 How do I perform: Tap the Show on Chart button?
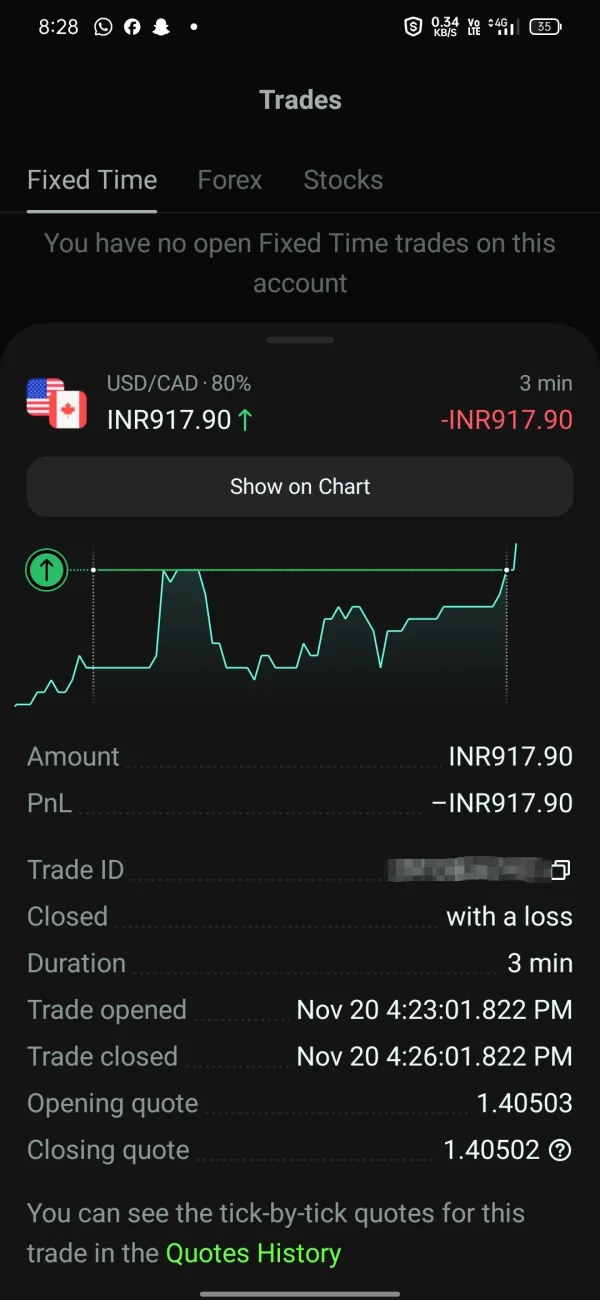(300, 487)
